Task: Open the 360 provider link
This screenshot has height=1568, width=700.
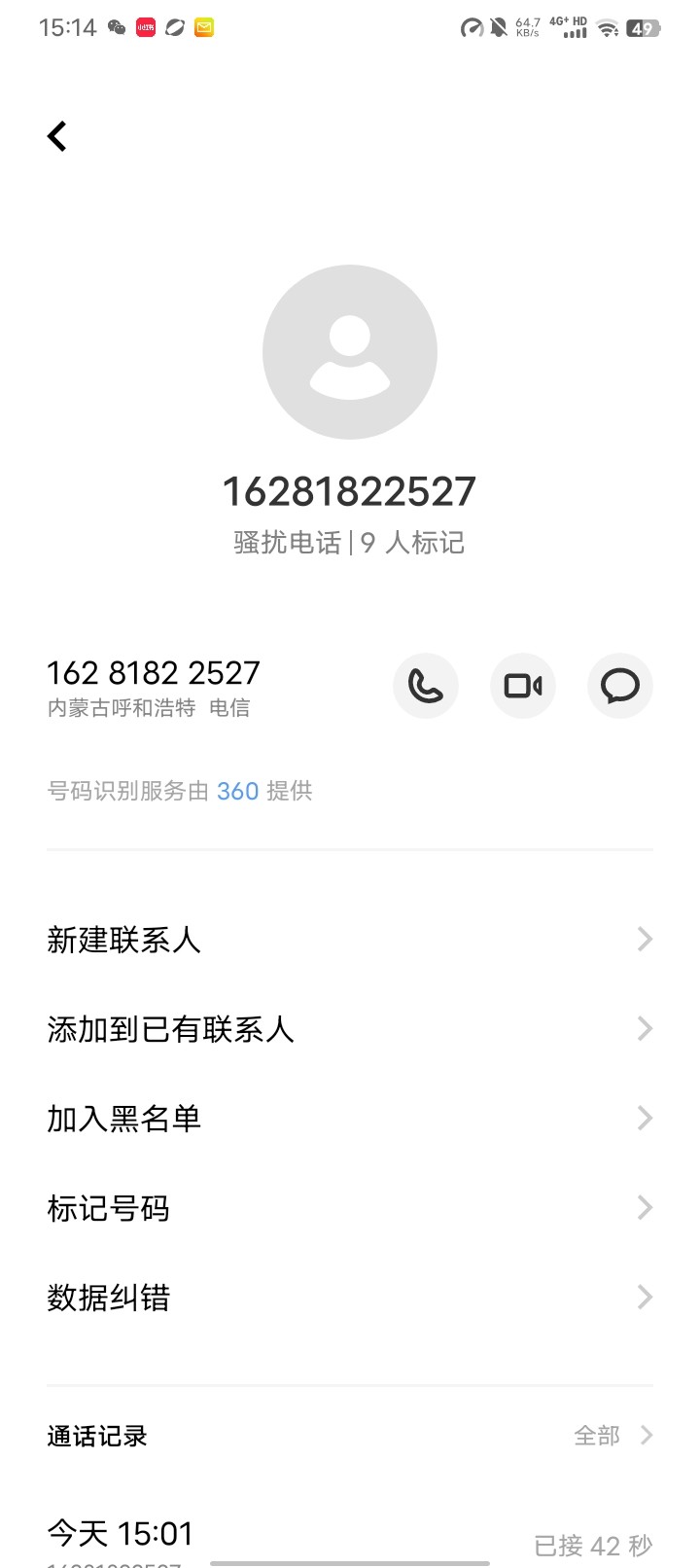Action: pos(237,791)
